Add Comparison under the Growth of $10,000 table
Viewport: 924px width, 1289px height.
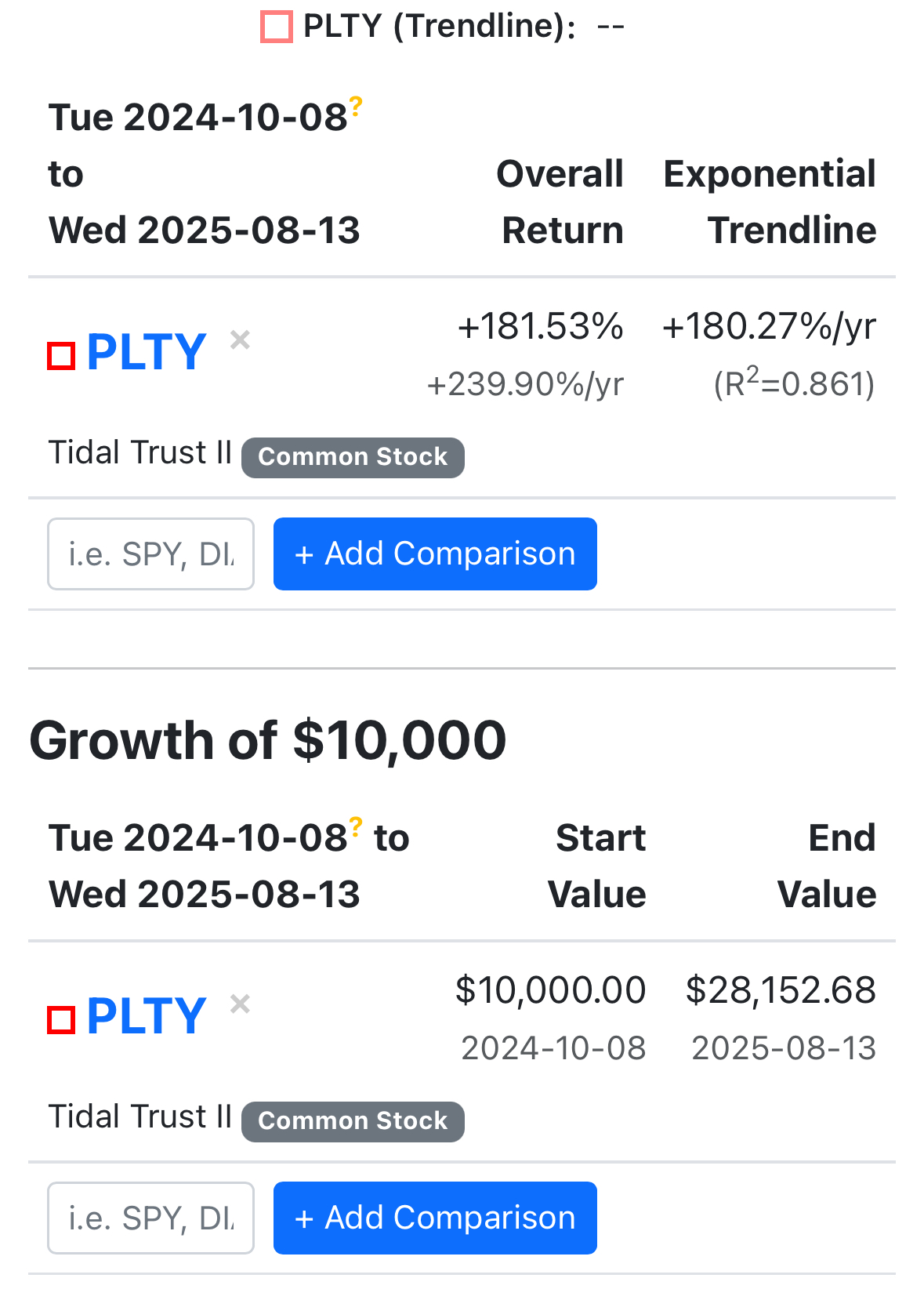[435, 1218]
